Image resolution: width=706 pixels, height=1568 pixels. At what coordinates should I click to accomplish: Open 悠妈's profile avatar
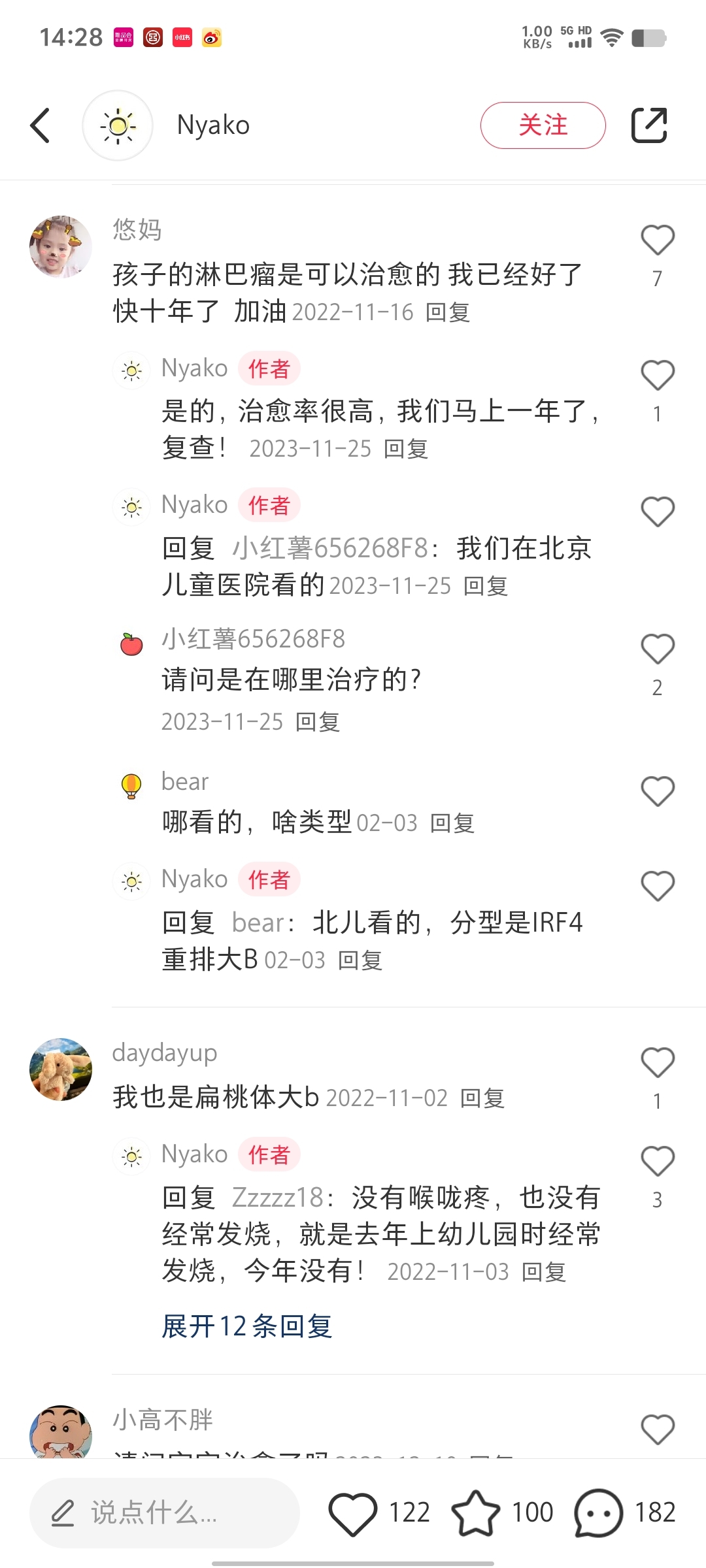click(x=61, y=247)
